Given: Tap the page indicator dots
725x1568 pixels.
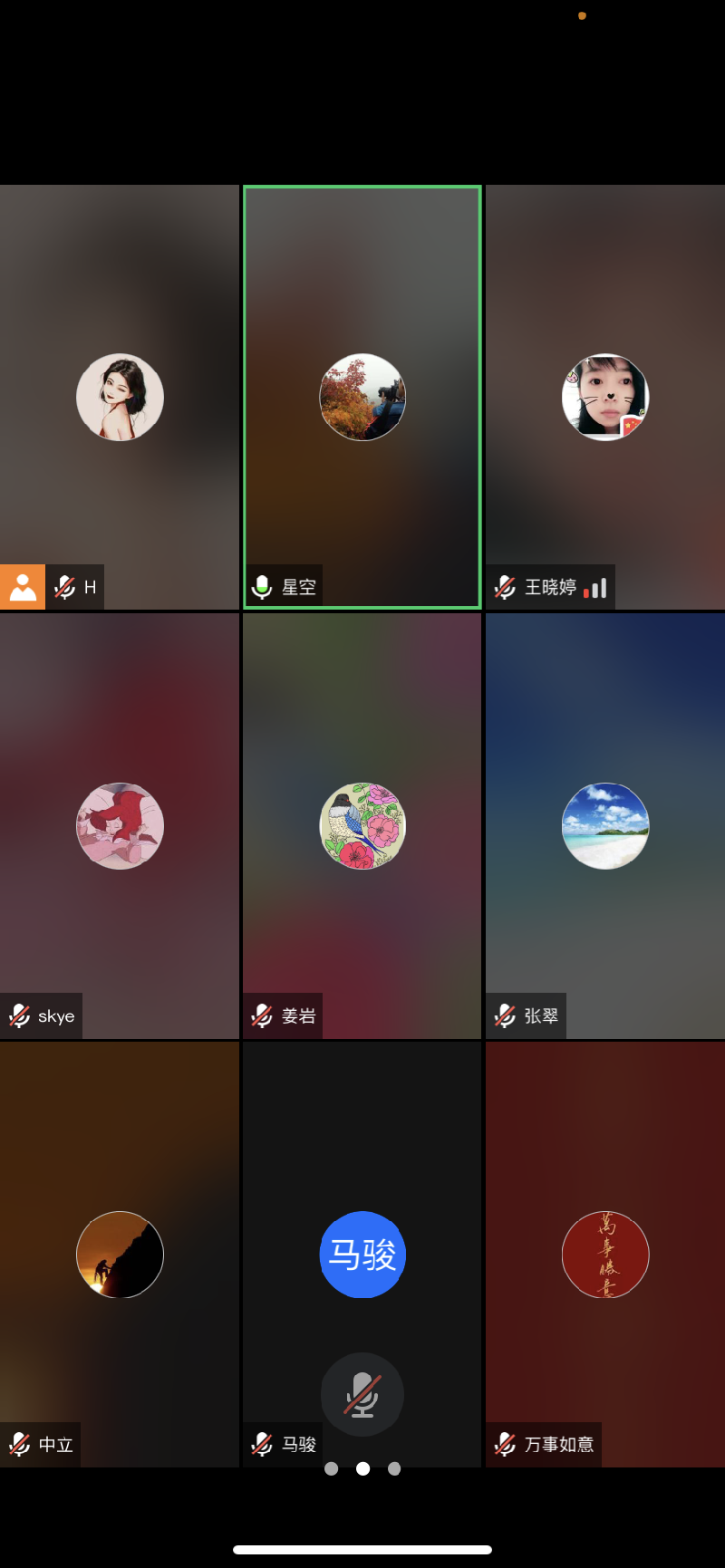Looking at the screenshot, I should tap(362, 1468).
